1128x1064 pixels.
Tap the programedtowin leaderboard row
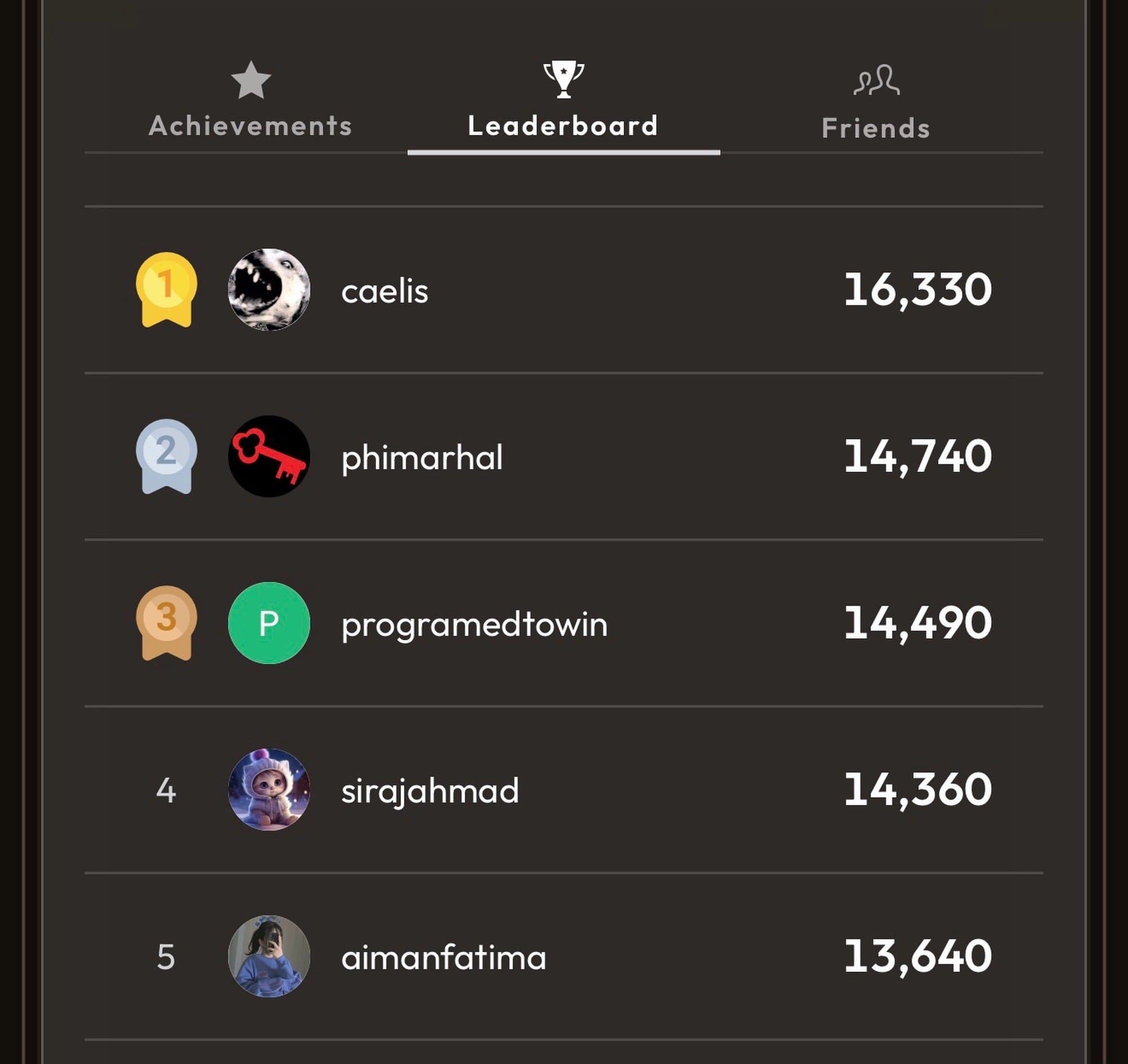point(474,623)
